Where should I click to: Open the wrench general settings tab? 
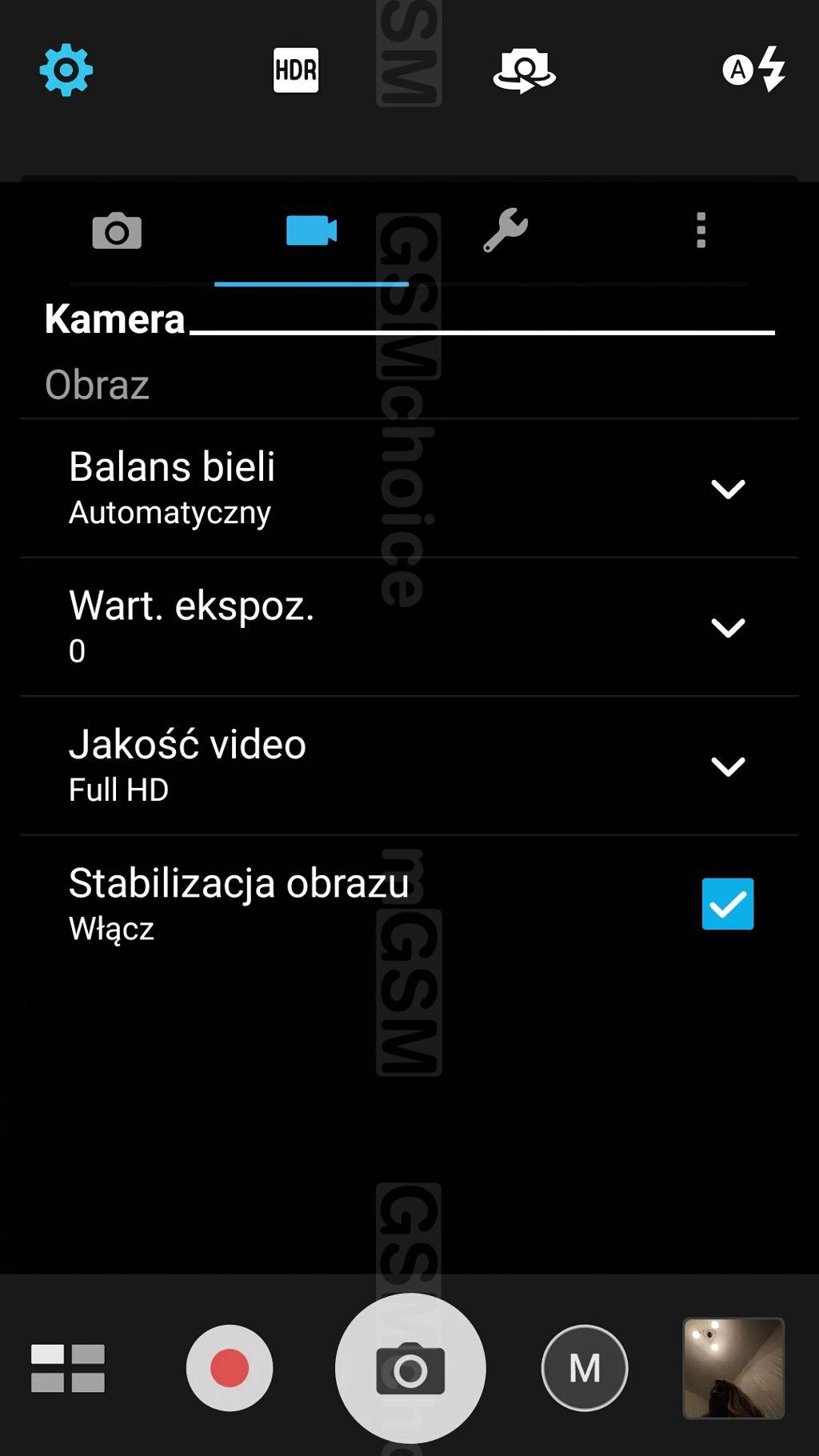click(x=505, y=230)
